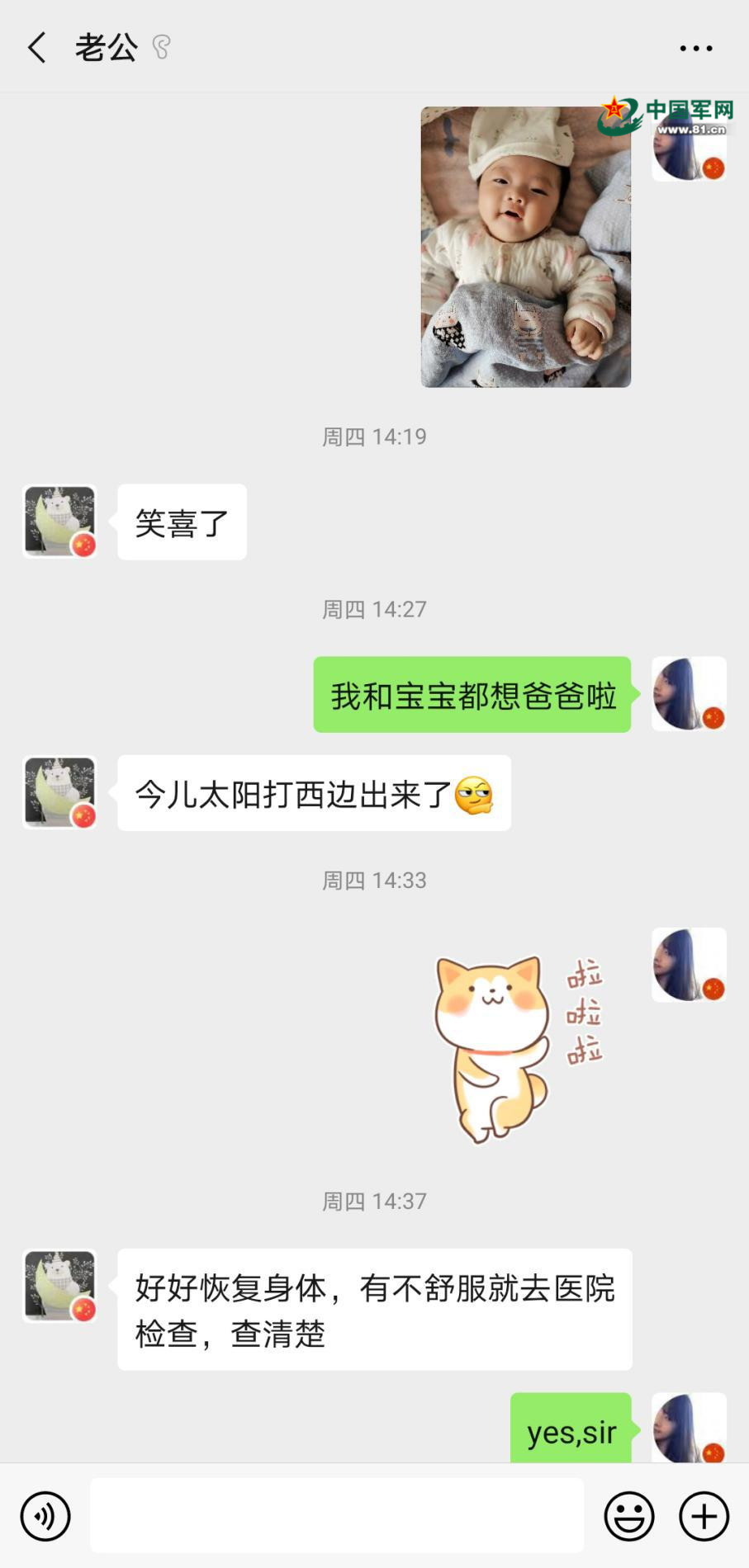Open the sender's avatar beside 我和宝宝都想爸爸啦
This screenshot has height=1568, width=749.
[x=689, y=693]
